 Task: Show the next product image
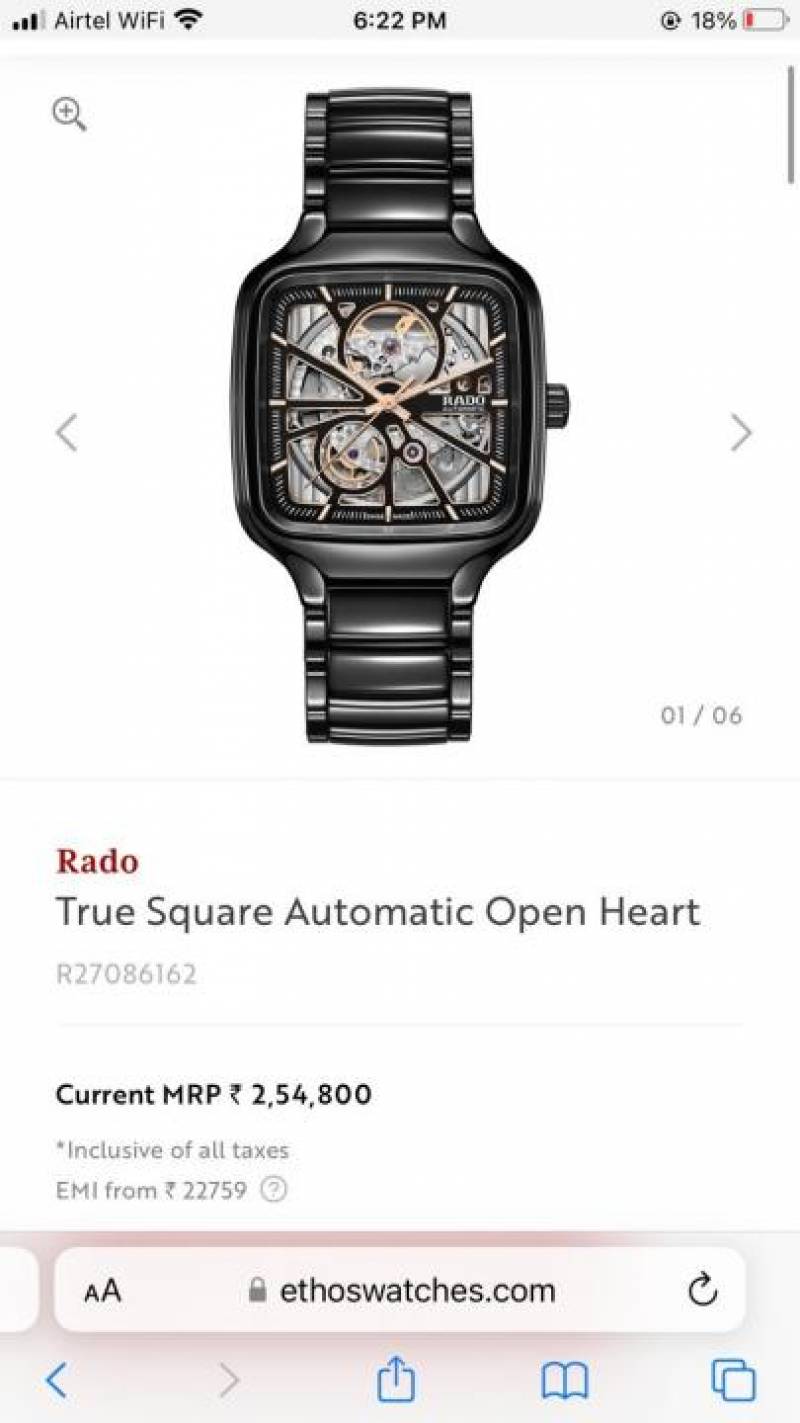click(x=740, y=433)
